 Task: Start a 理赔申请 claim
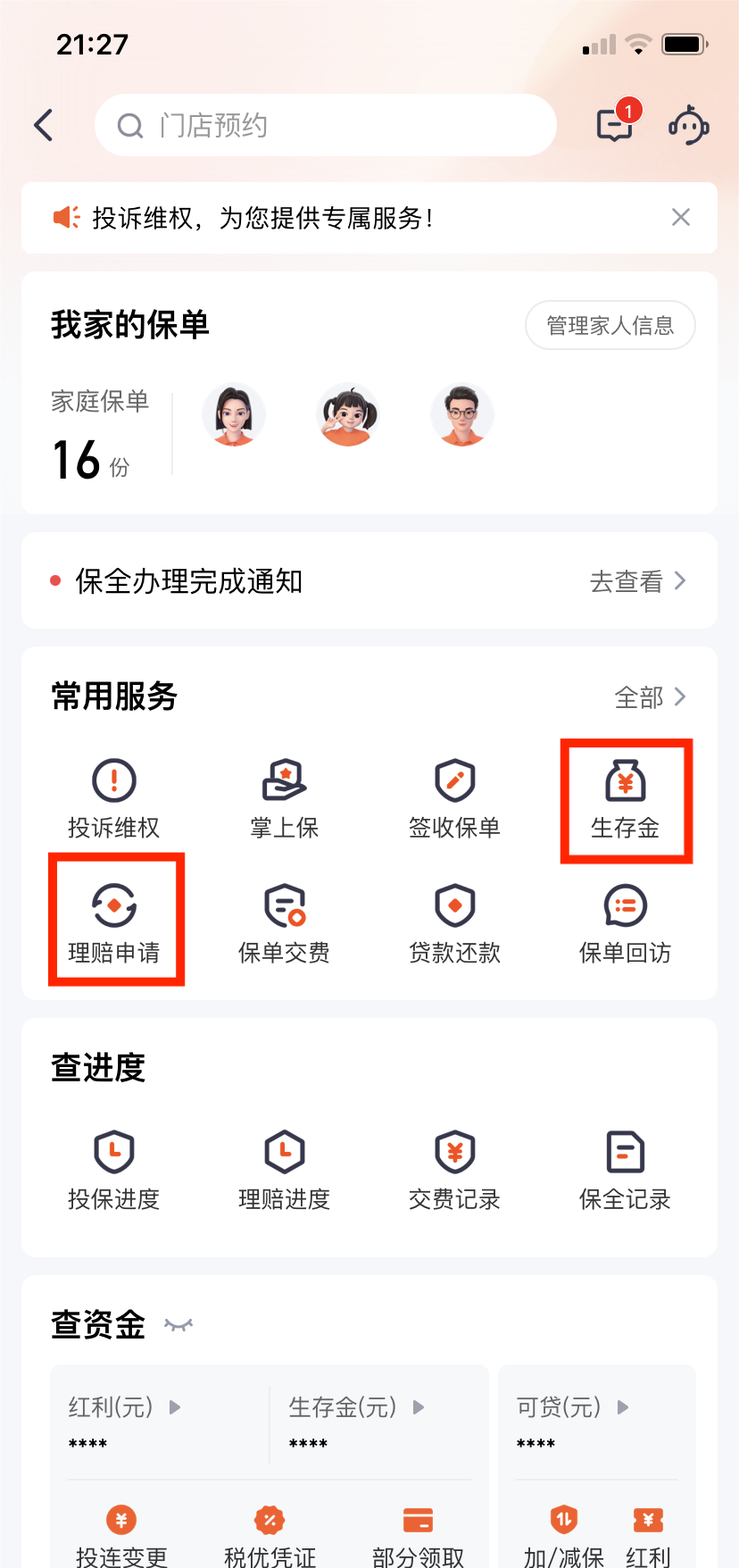tap(114, 923)
